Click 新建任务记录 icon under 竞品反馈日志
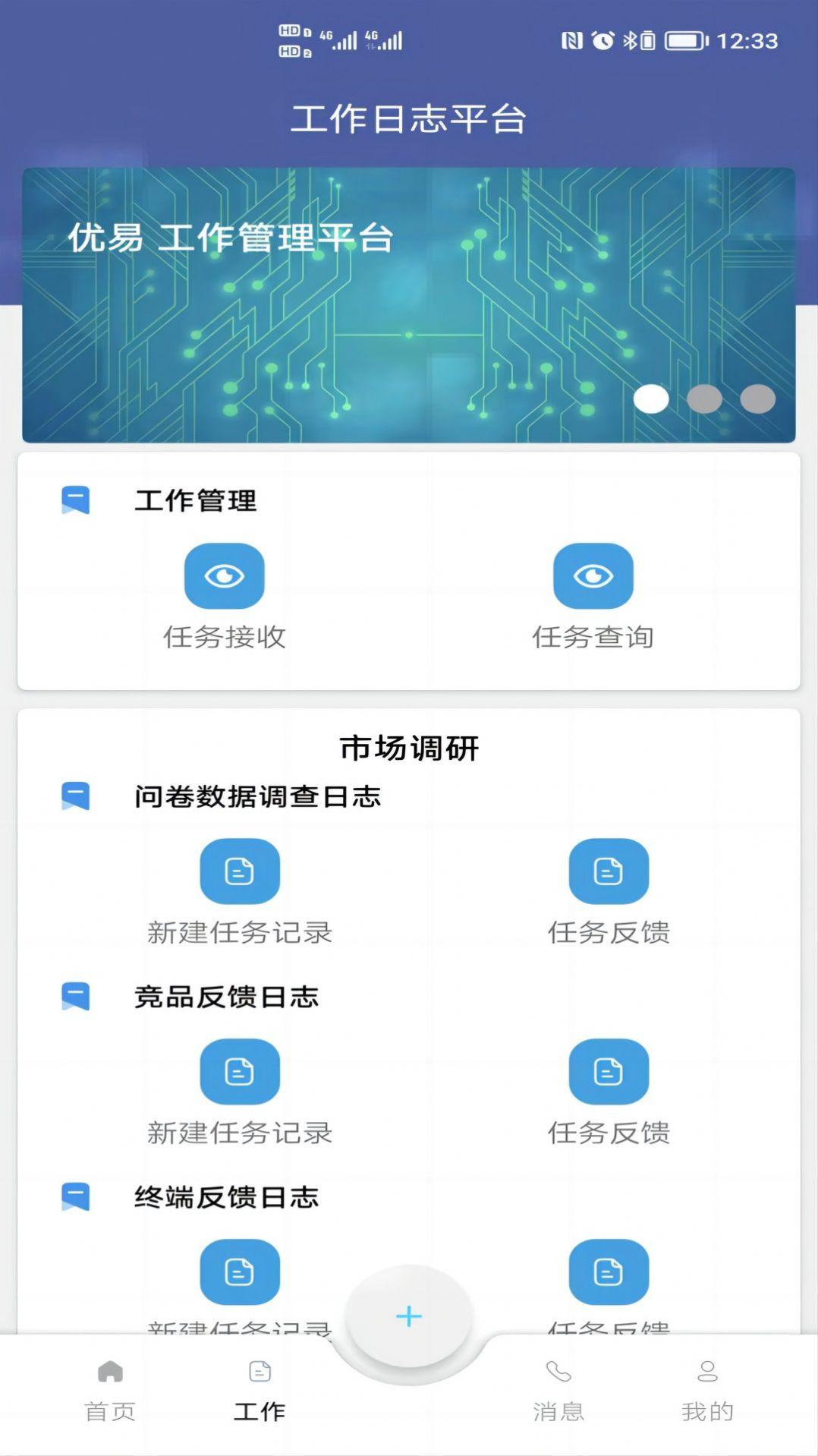The image size is (818, 1456). click(x=240, y=1072)
